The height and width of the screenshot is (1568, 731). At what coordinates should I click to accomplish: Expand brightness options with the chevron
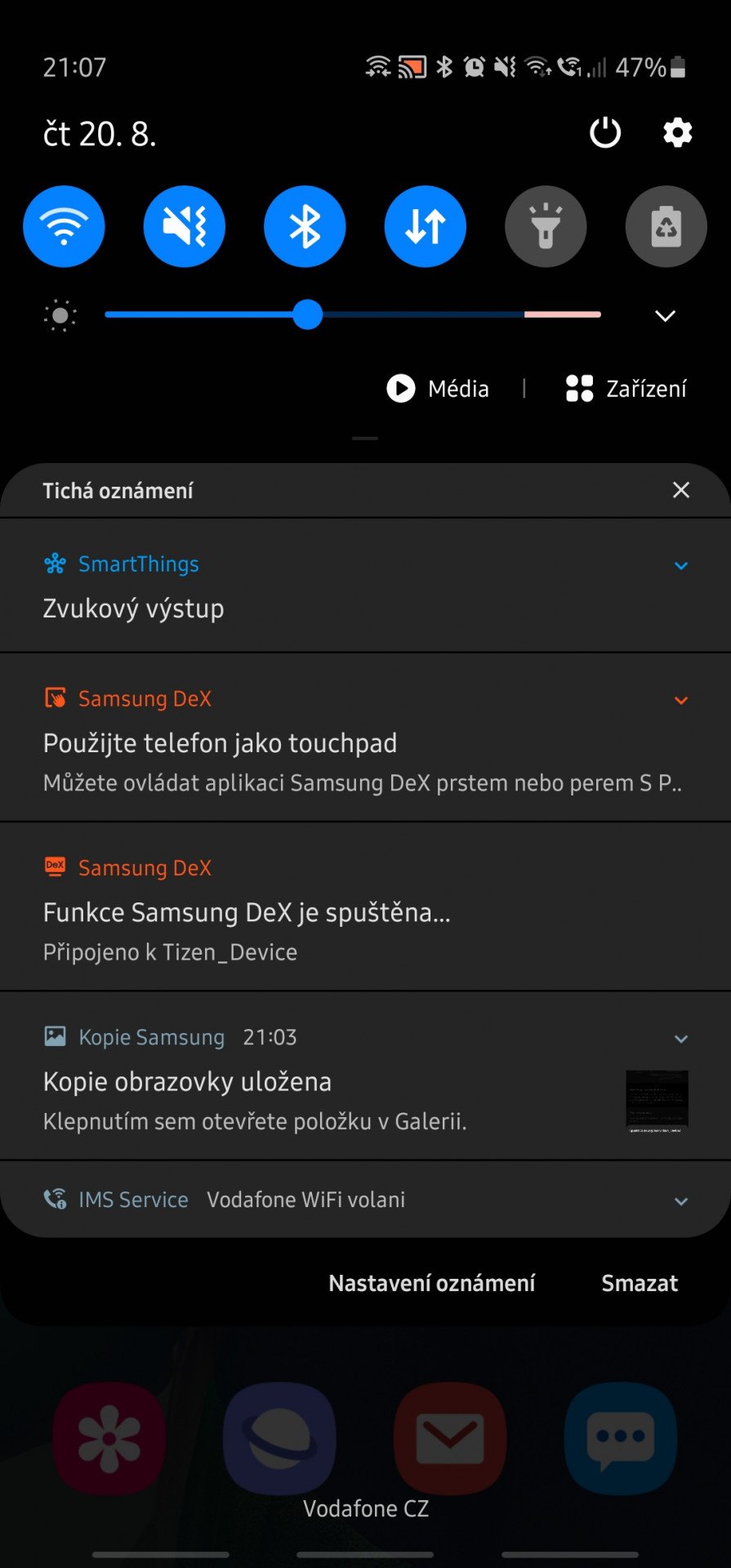[666, 316]
